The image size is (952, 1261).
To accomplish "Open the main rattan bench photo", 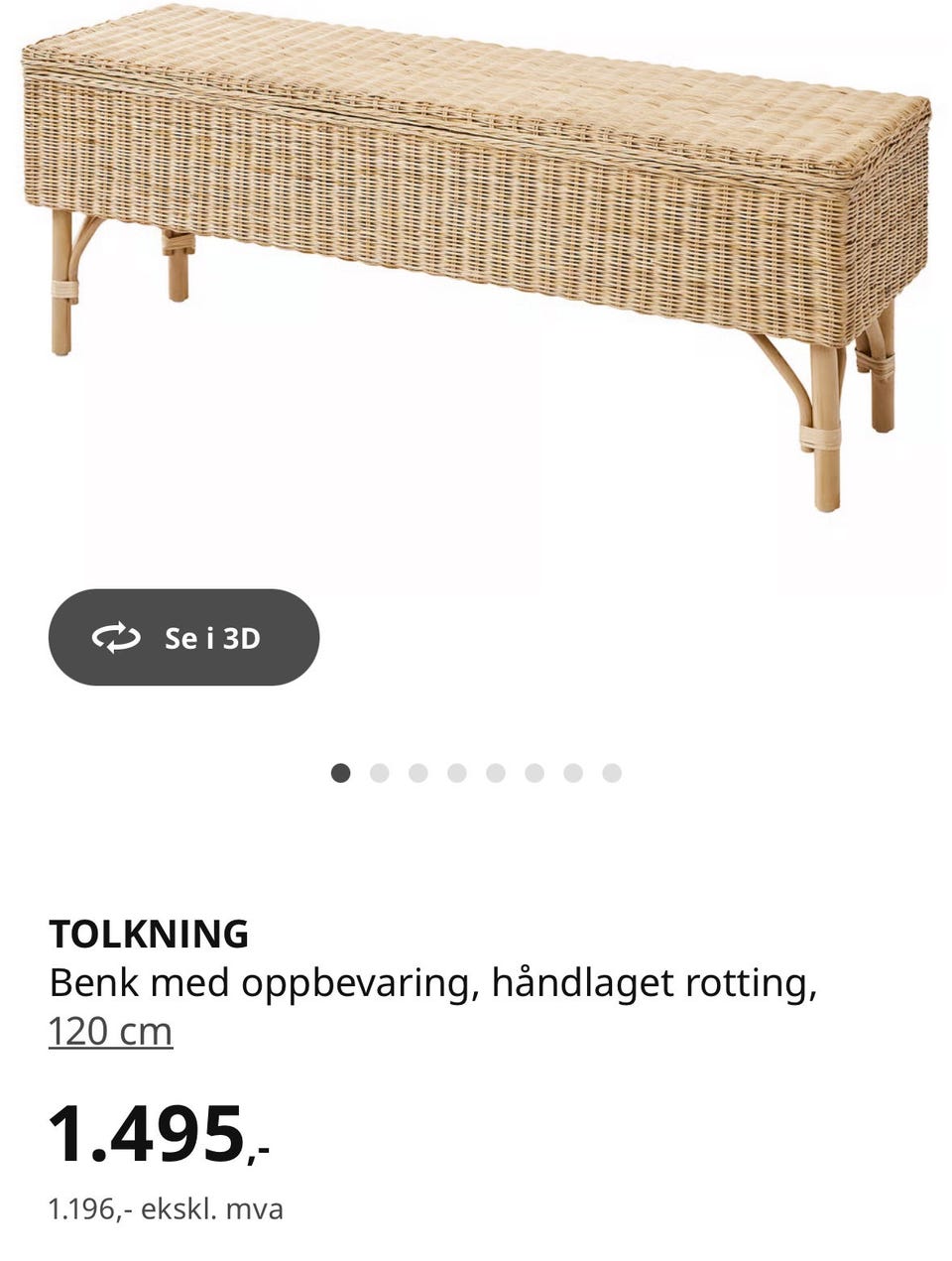I will pos(476,248).
